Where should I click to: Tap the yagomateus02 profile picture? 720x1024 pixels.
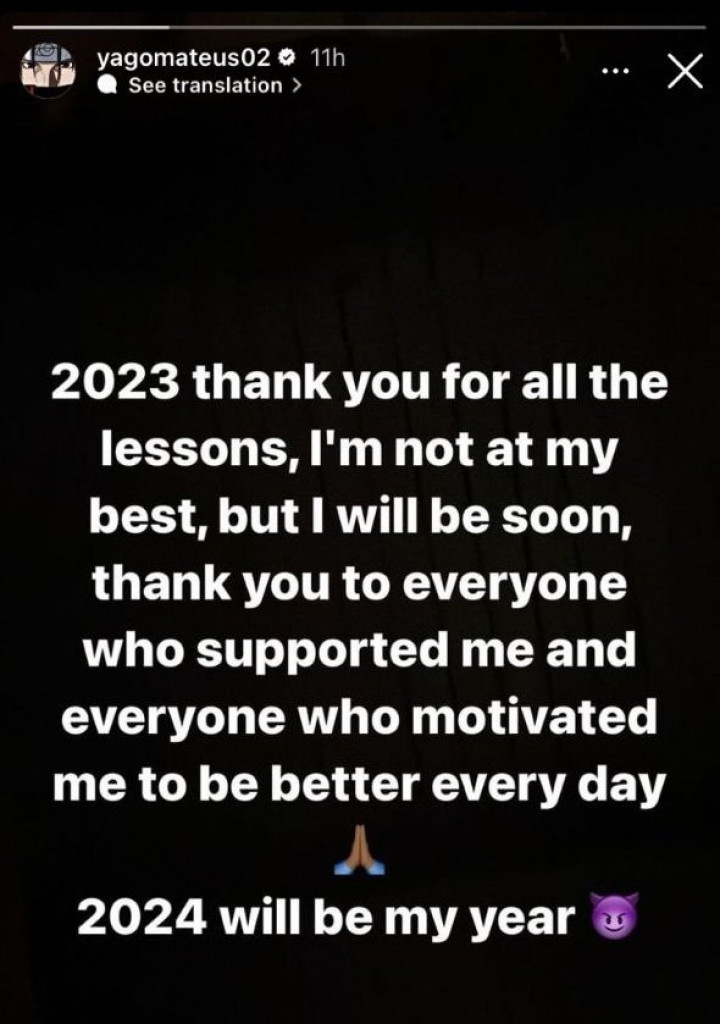pos(48,71)
